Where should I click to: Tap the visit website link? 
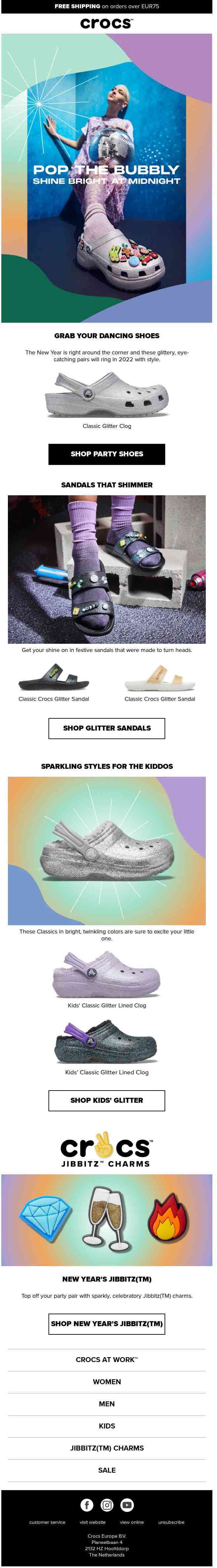[92, 1522]
